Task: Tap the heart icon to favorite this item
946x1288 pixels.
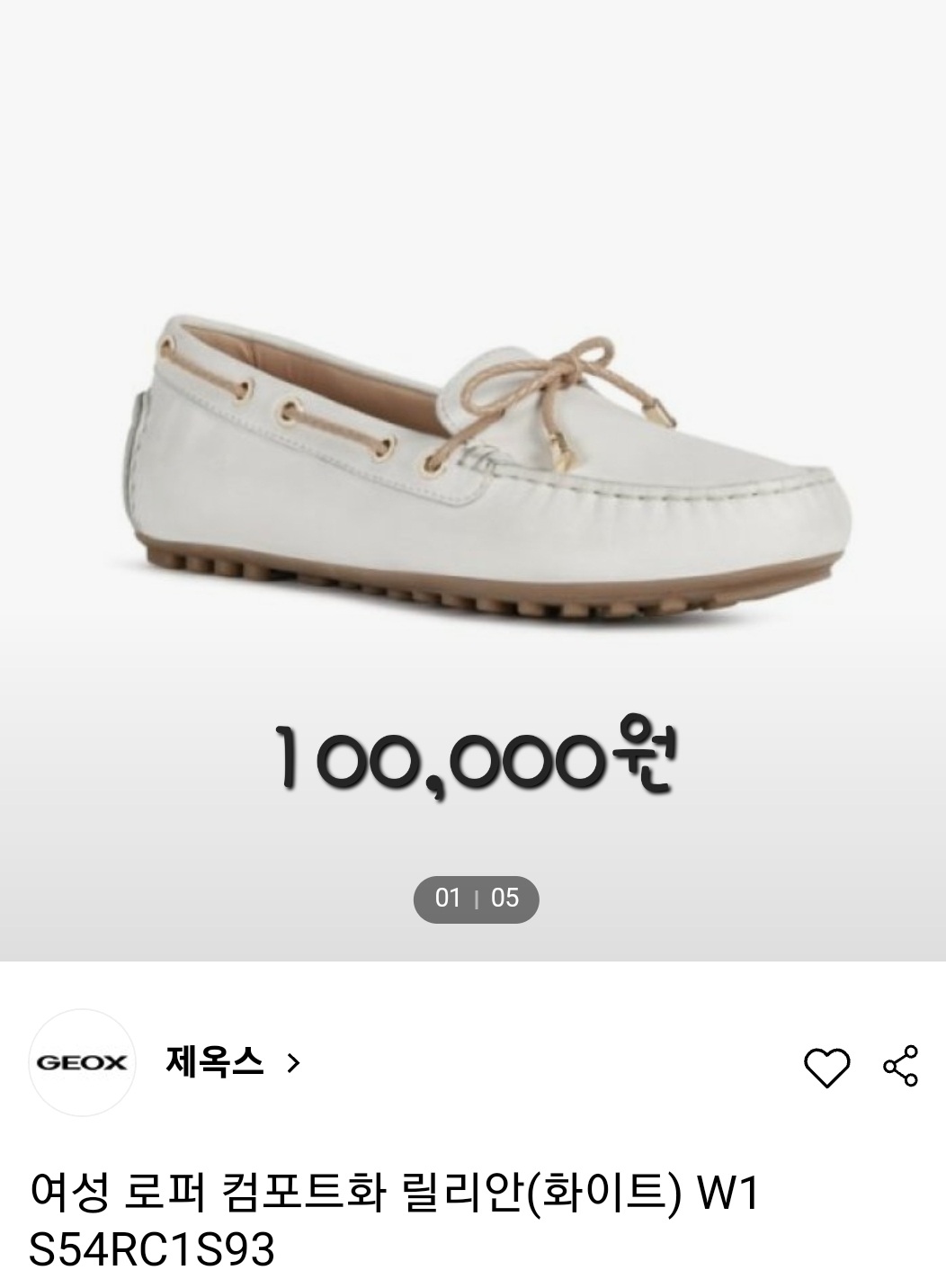Action: [828, 1067]
